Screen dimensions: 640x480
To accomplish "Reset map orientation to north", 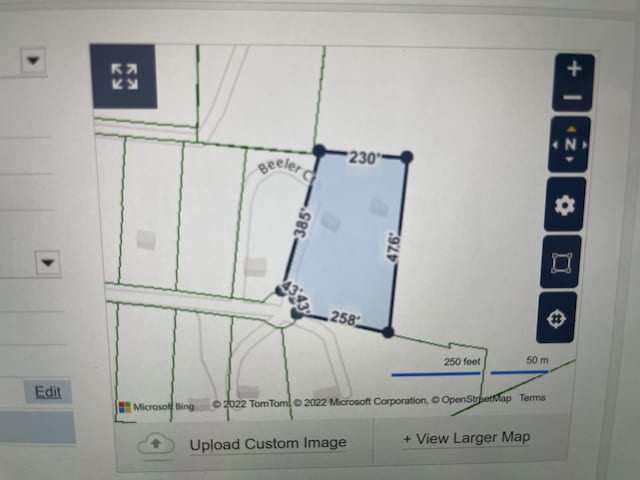I will [x=571, y=144].
